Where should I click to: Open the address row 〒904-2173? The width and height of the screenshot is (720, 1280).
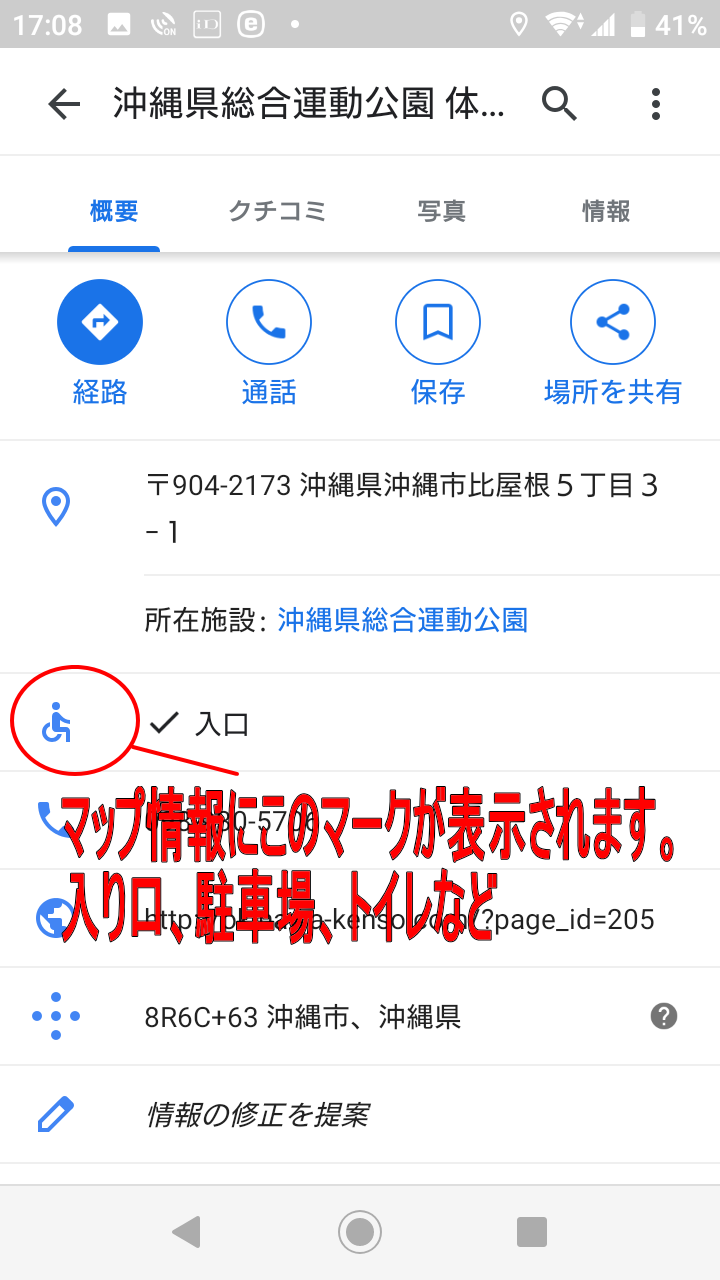tap(360, 508)
